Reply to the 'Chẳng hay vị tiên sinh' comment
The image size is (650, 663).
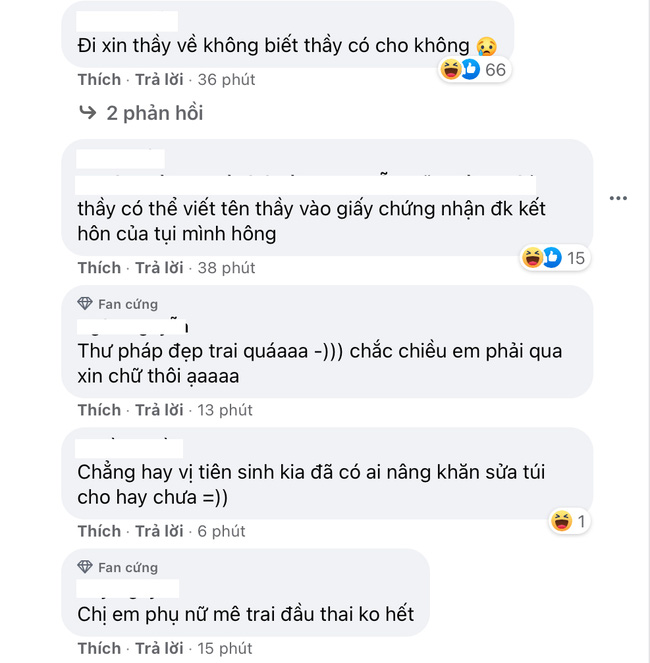click(159, 531)
